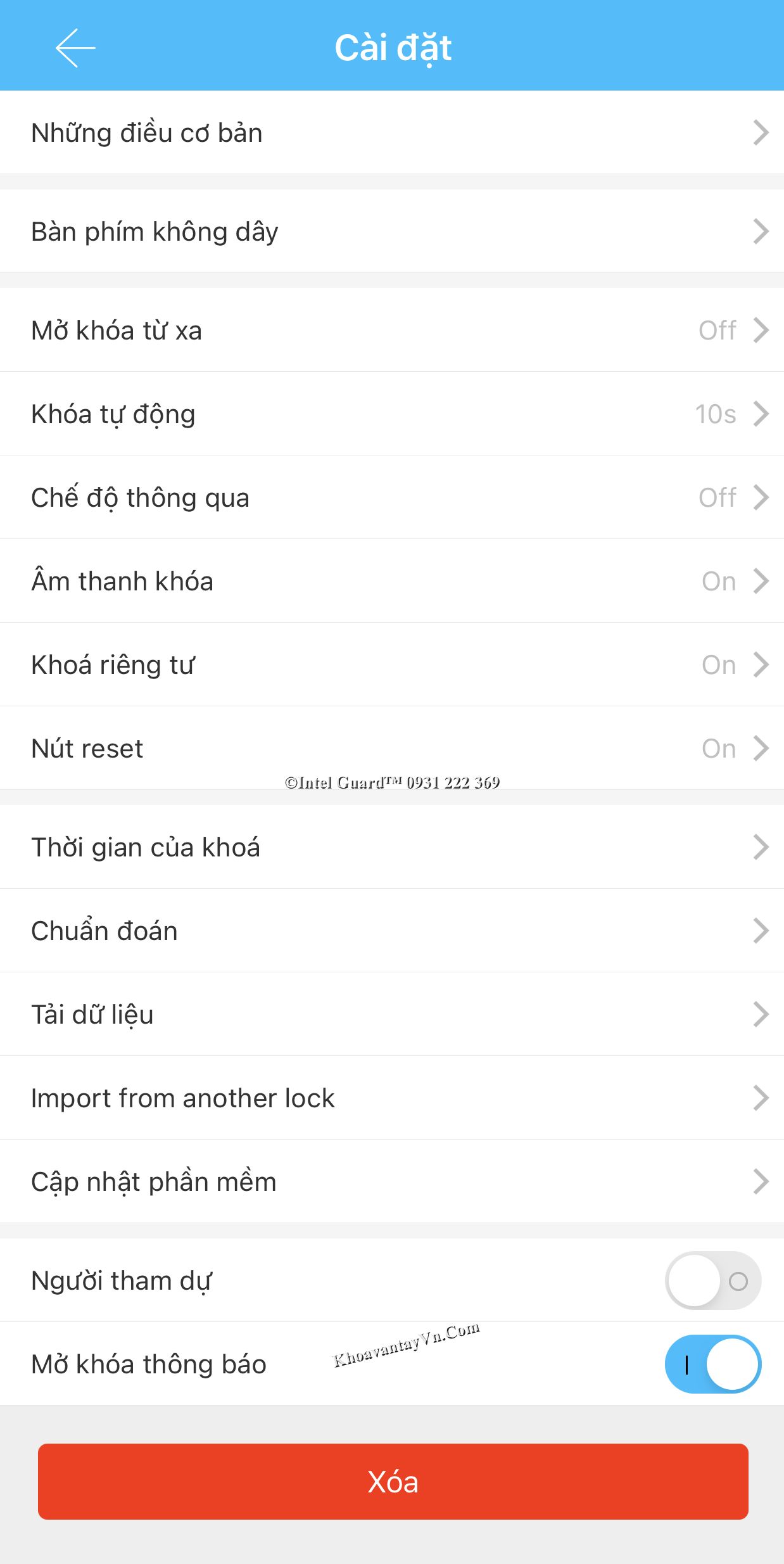The image size is (784, 1564).
Task: Go back using the header arrow
Action: coord(75,48)
